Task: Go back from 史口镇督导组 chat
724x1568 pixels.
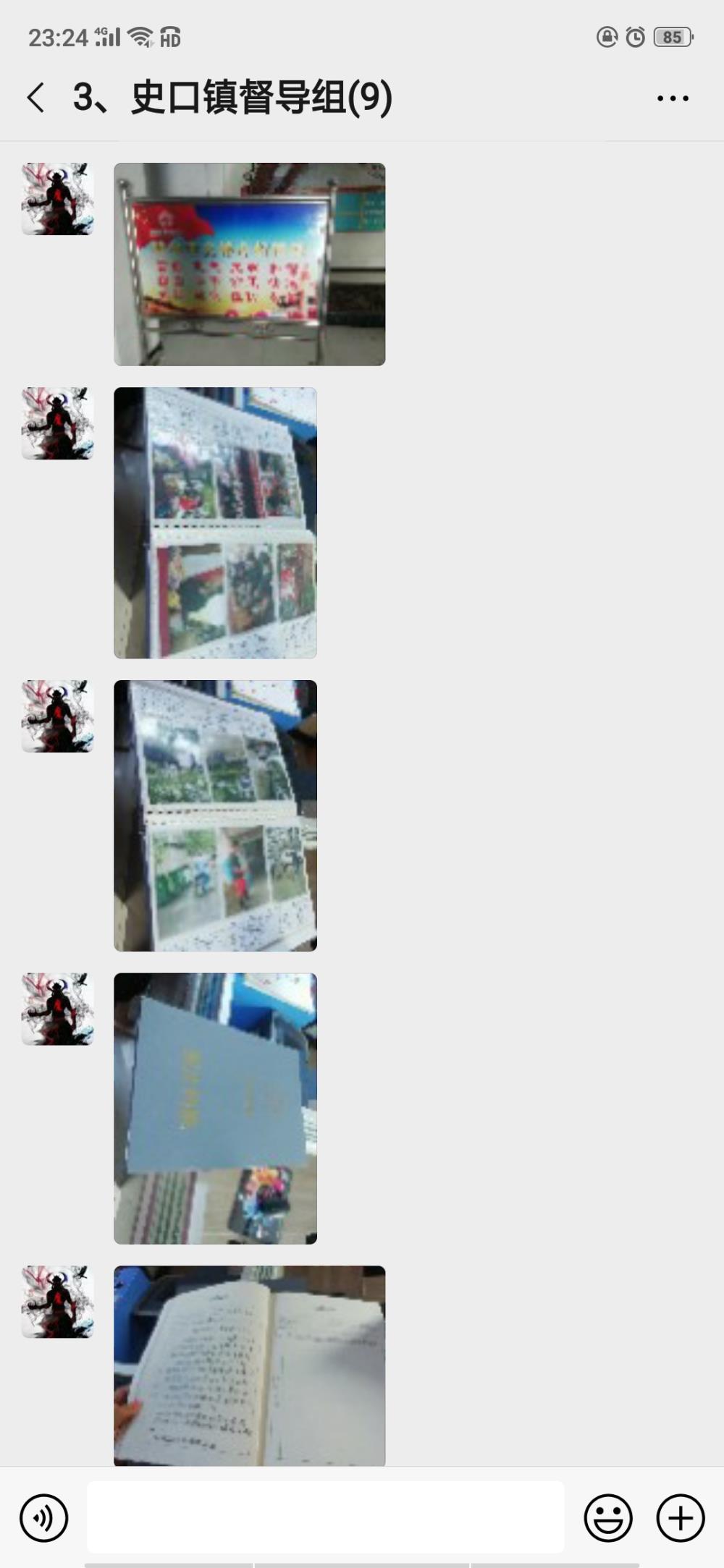Action: click(35, 97)
